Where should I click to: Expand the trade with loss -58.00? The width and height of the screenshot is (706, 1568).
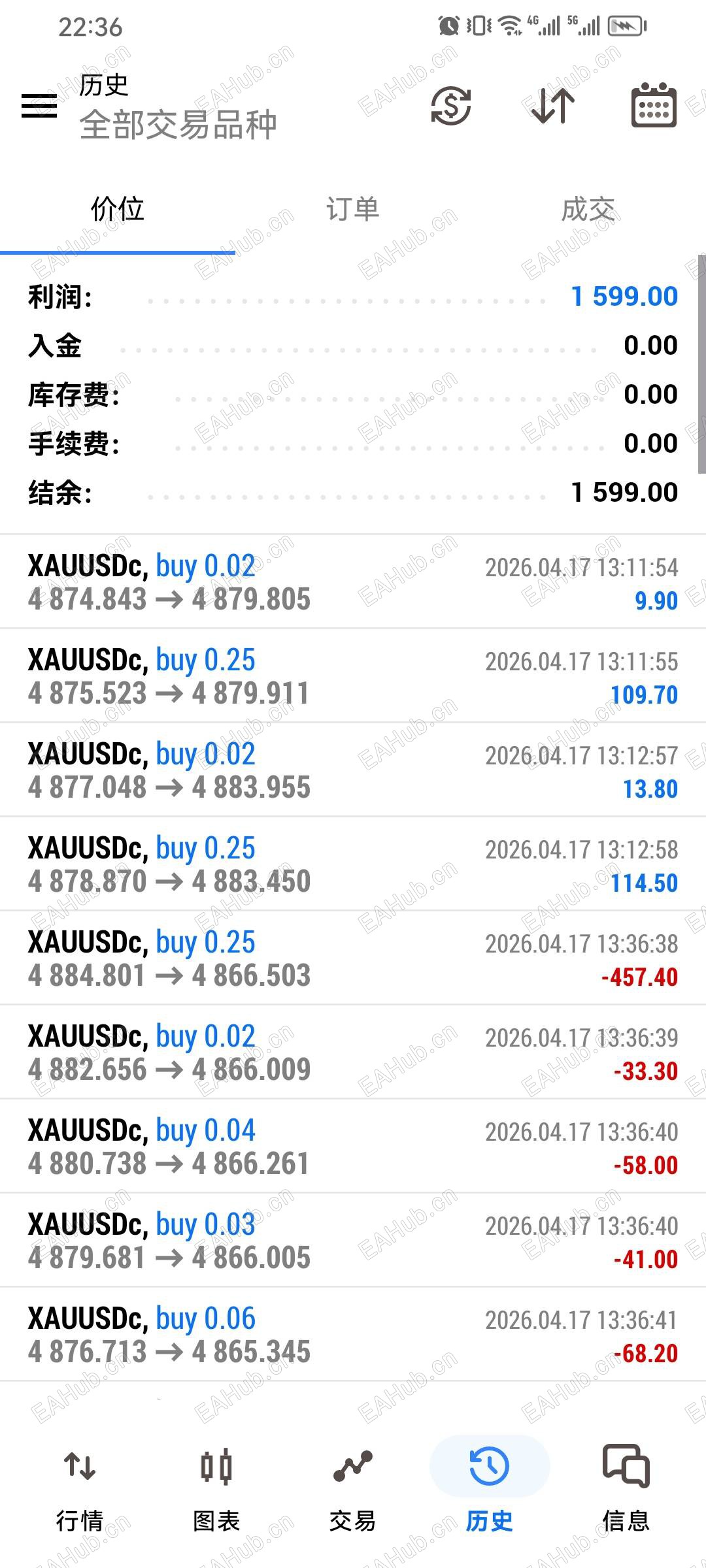tap(352, 1147)
